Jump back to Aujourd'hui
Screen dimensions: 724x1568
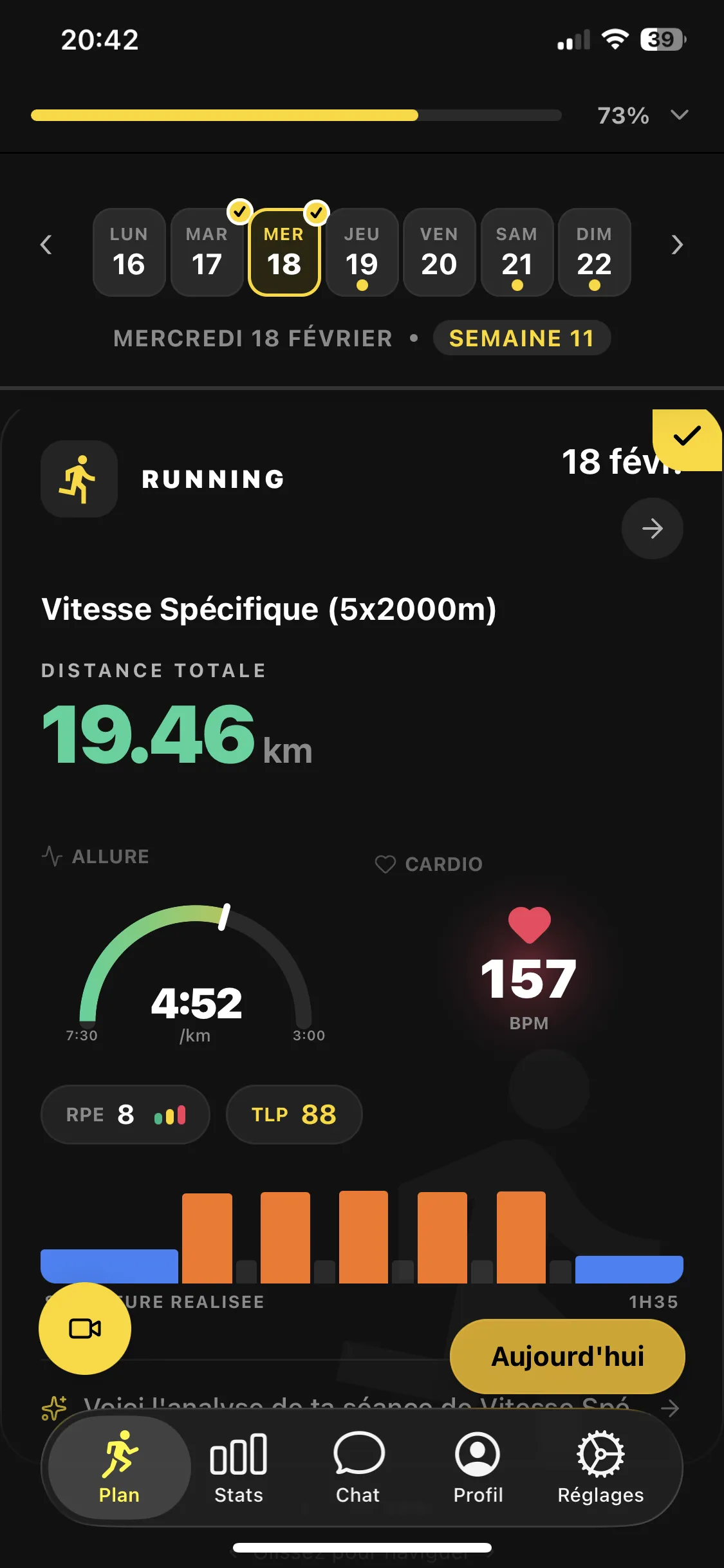(x=567, y=1356)
